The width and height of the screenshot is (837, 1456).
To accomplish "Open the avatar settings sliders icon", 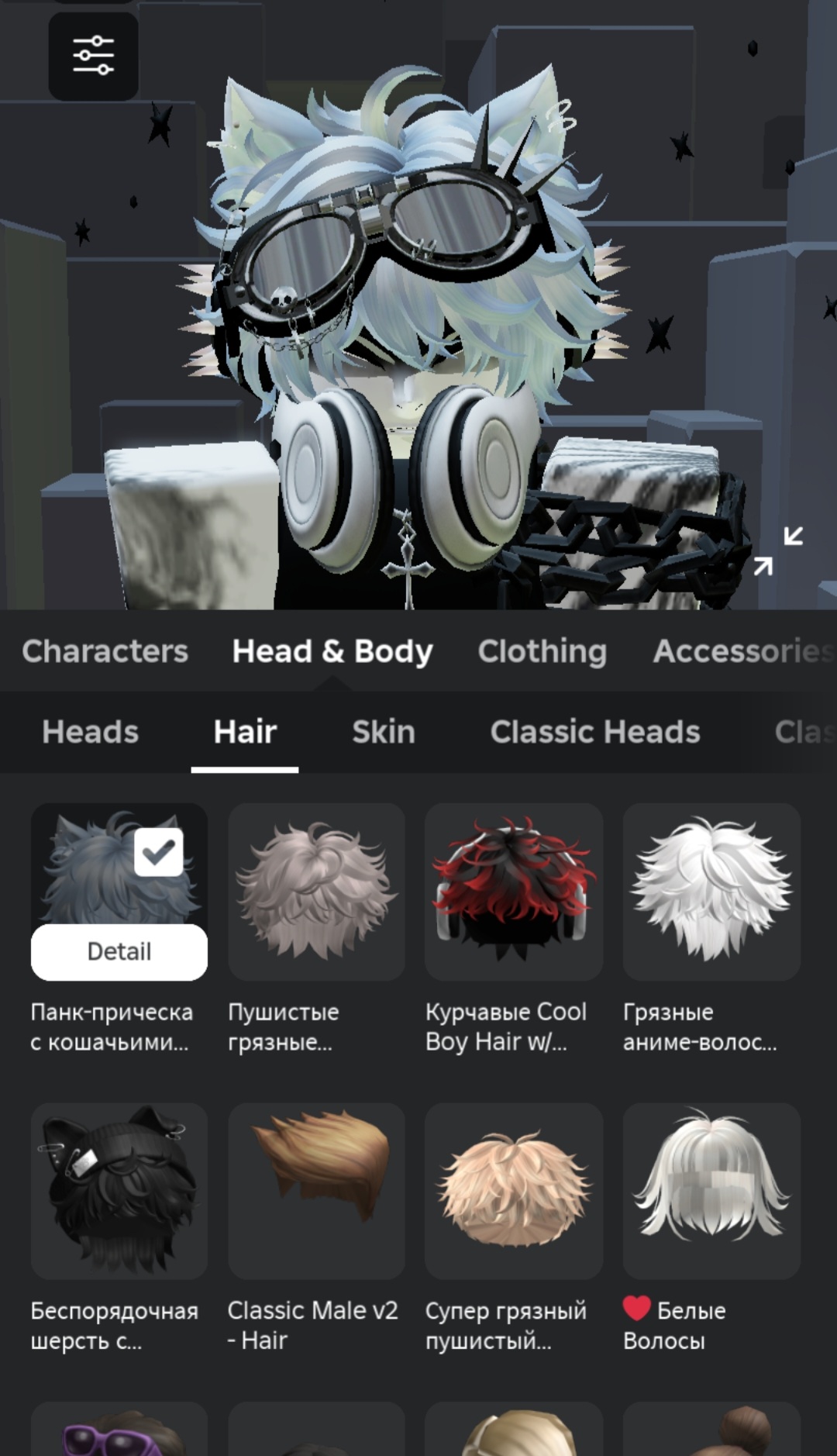I will (x=93, y=56).
